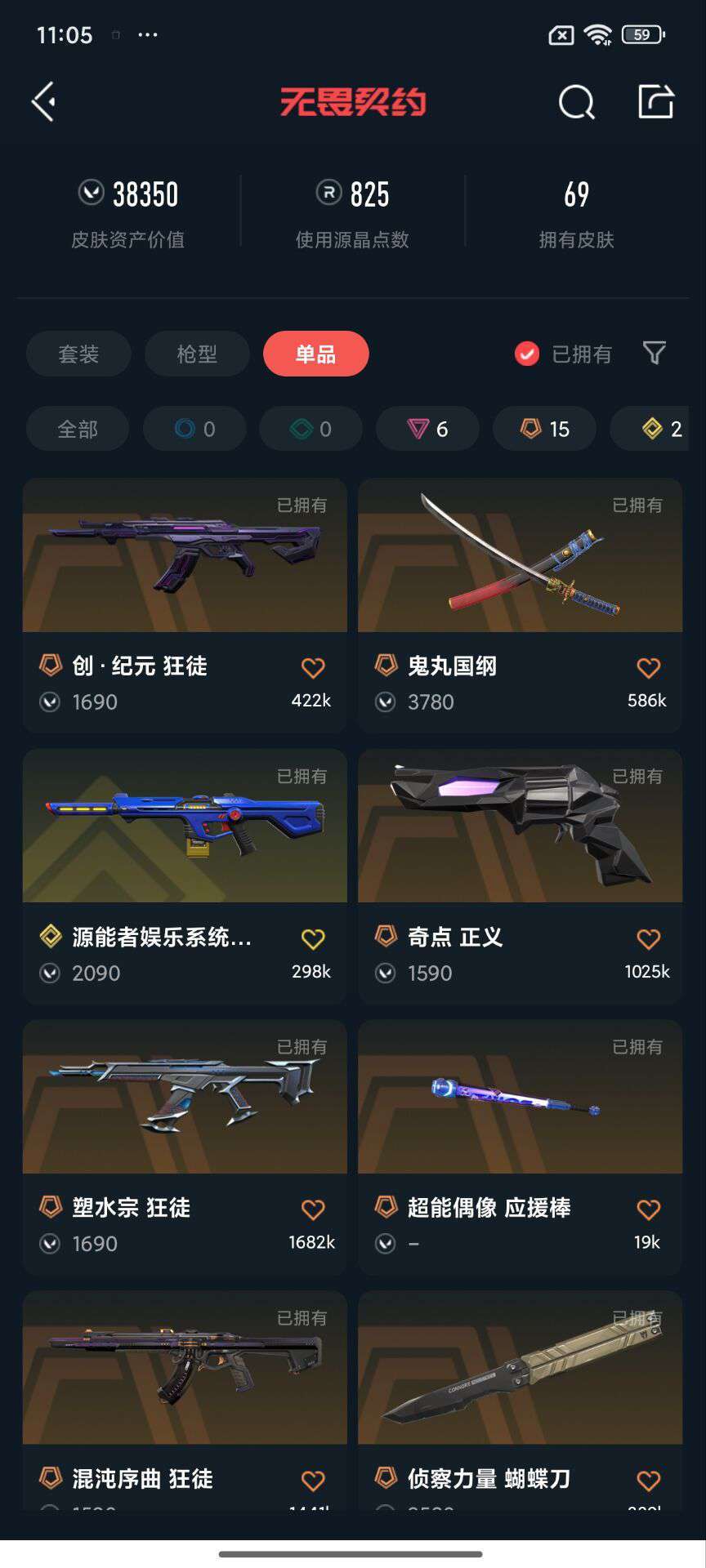
Task: Select the 单品 tab
Action: click(316, 354)
